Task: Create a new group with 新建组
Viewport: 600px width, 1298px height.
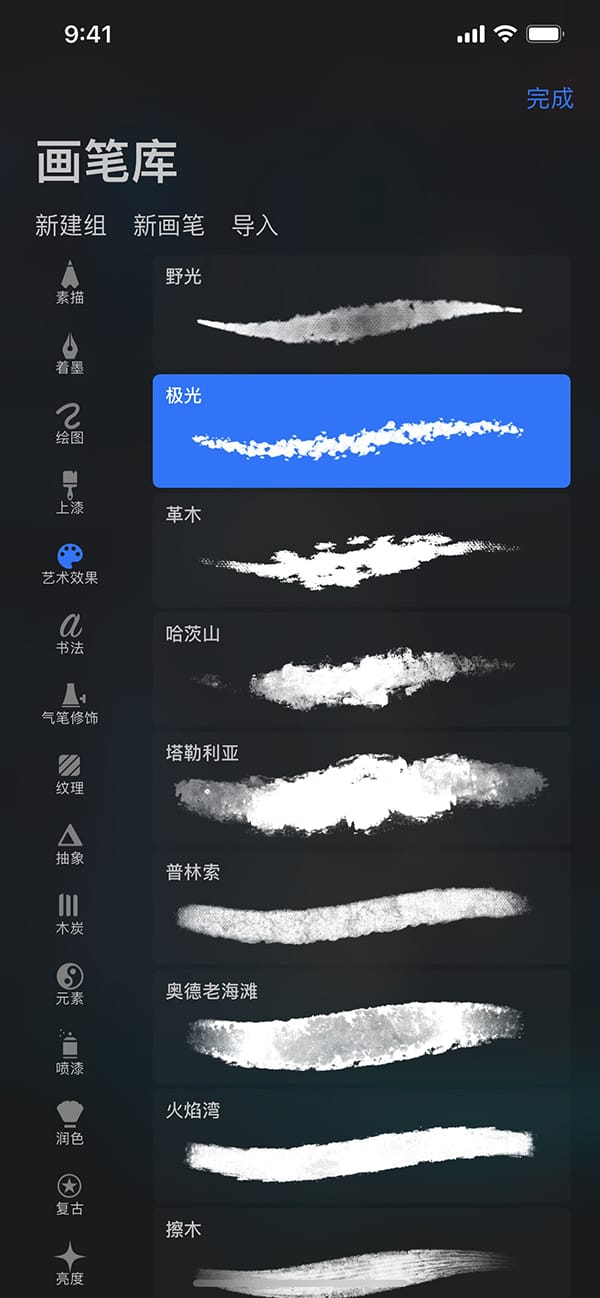Action: [71, 226]
